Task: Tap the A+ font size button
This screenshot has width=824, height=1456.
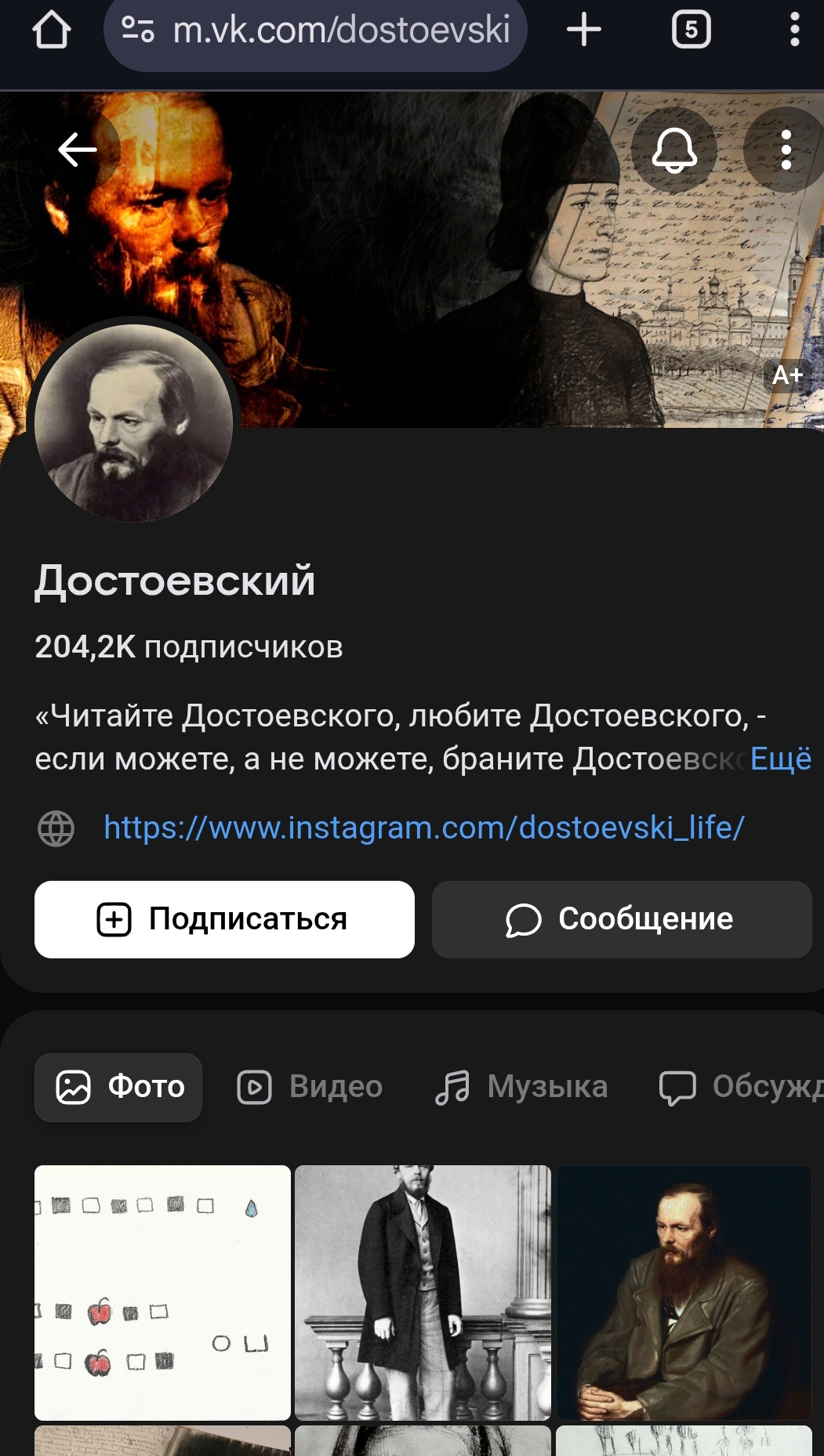Action: tap(786, 375)
